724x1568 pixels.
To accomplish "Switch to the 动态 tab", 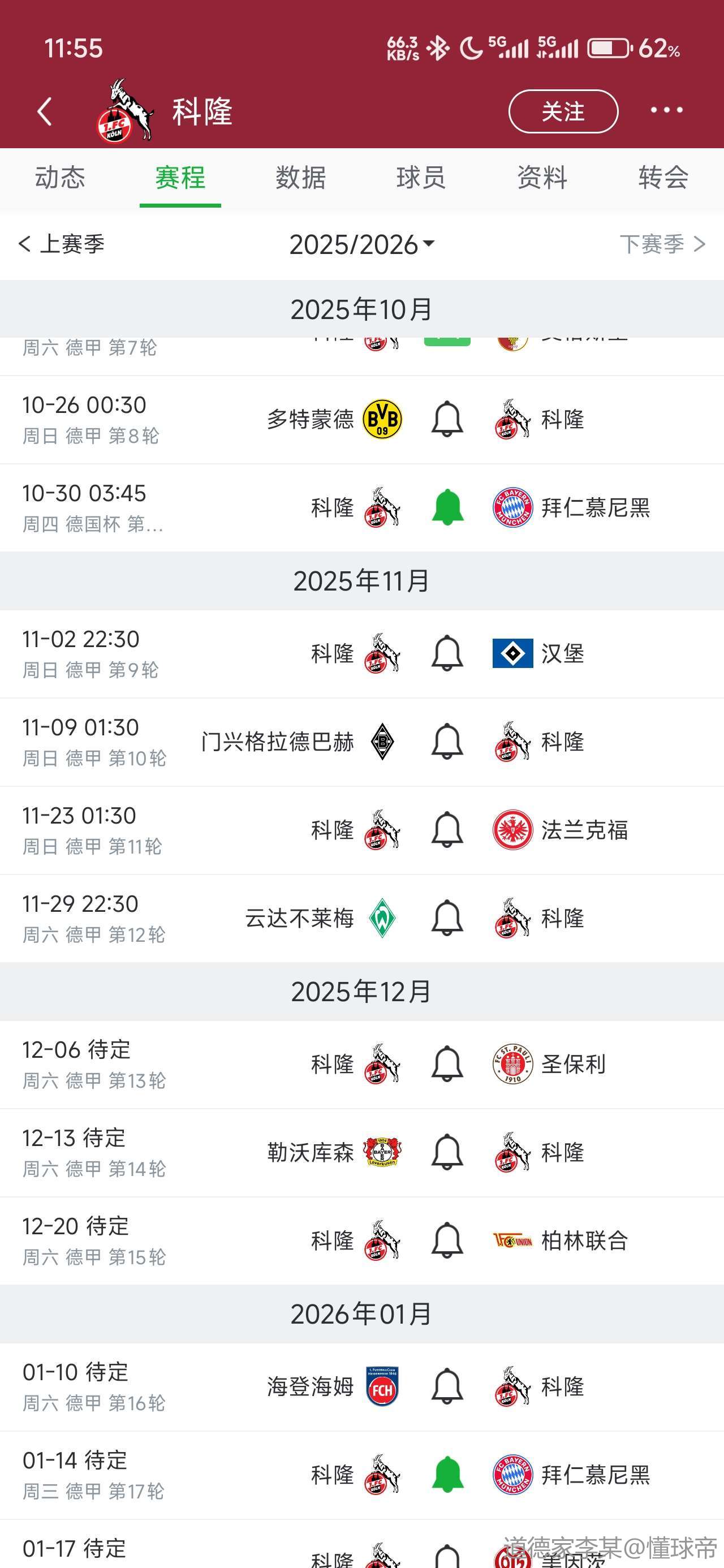I will click(60, 178).
